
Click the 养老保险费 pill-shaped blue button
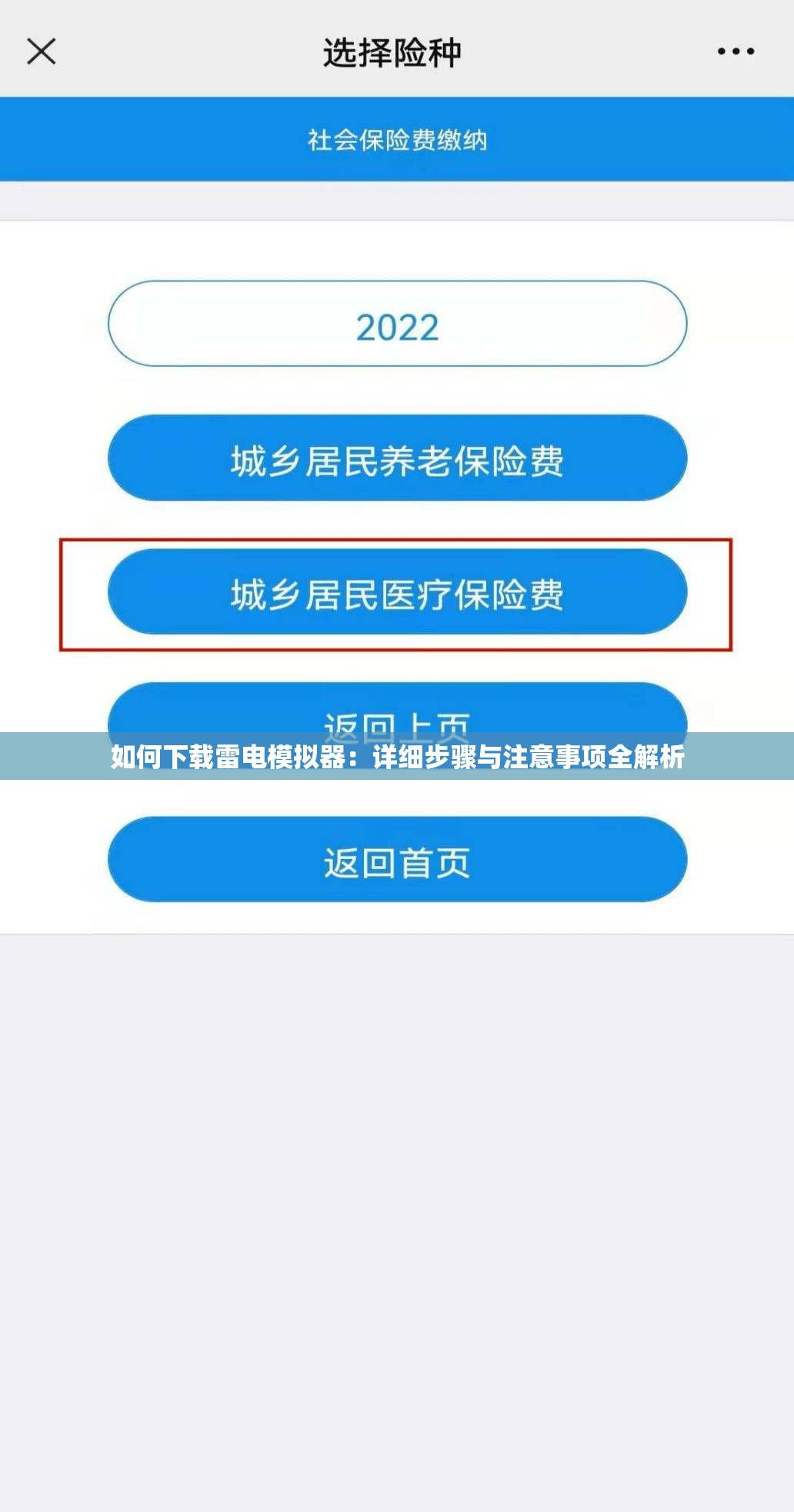[x=397, y=458]
